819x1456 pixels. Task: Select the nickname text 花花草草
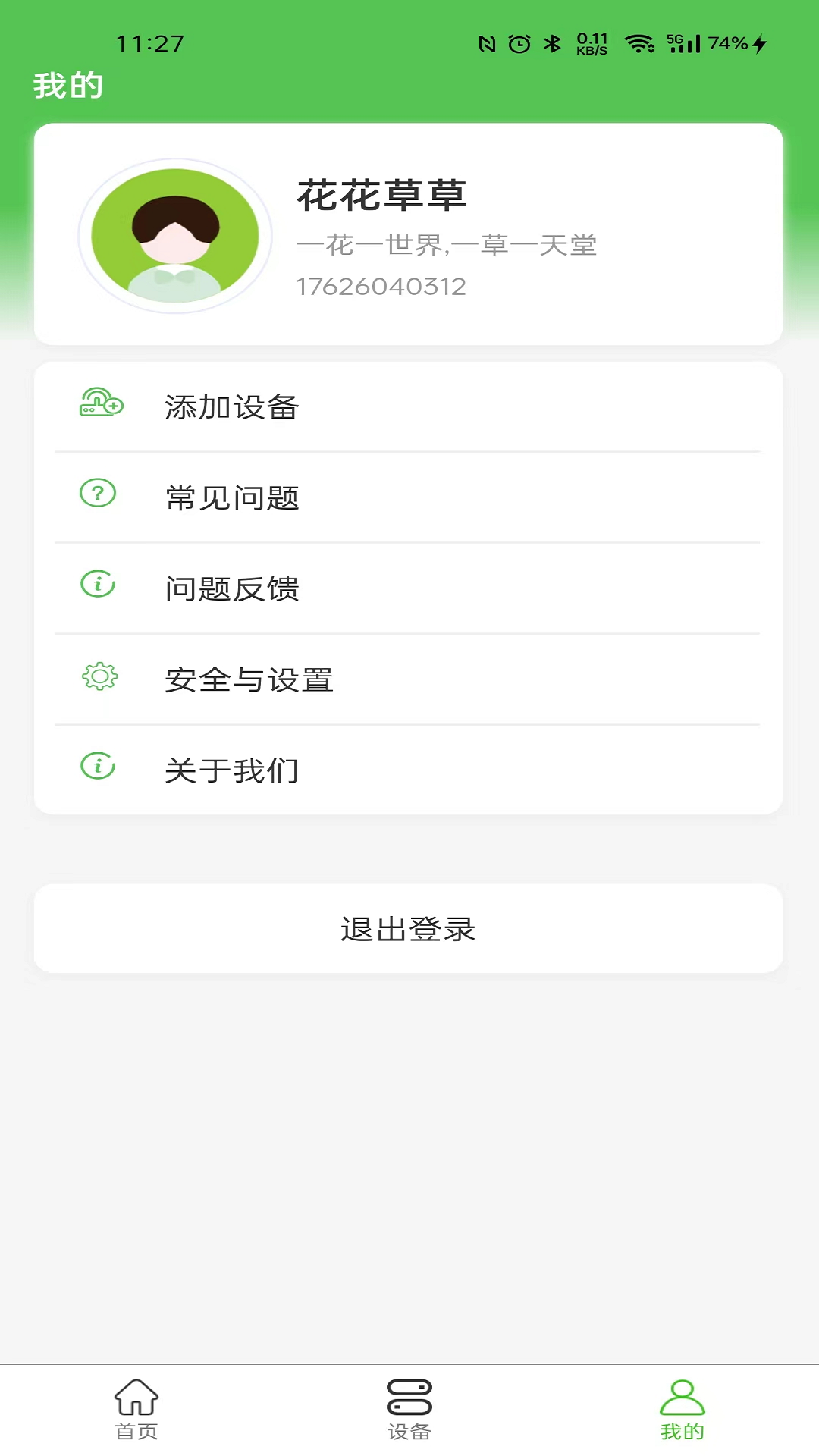tap(383, 196)
